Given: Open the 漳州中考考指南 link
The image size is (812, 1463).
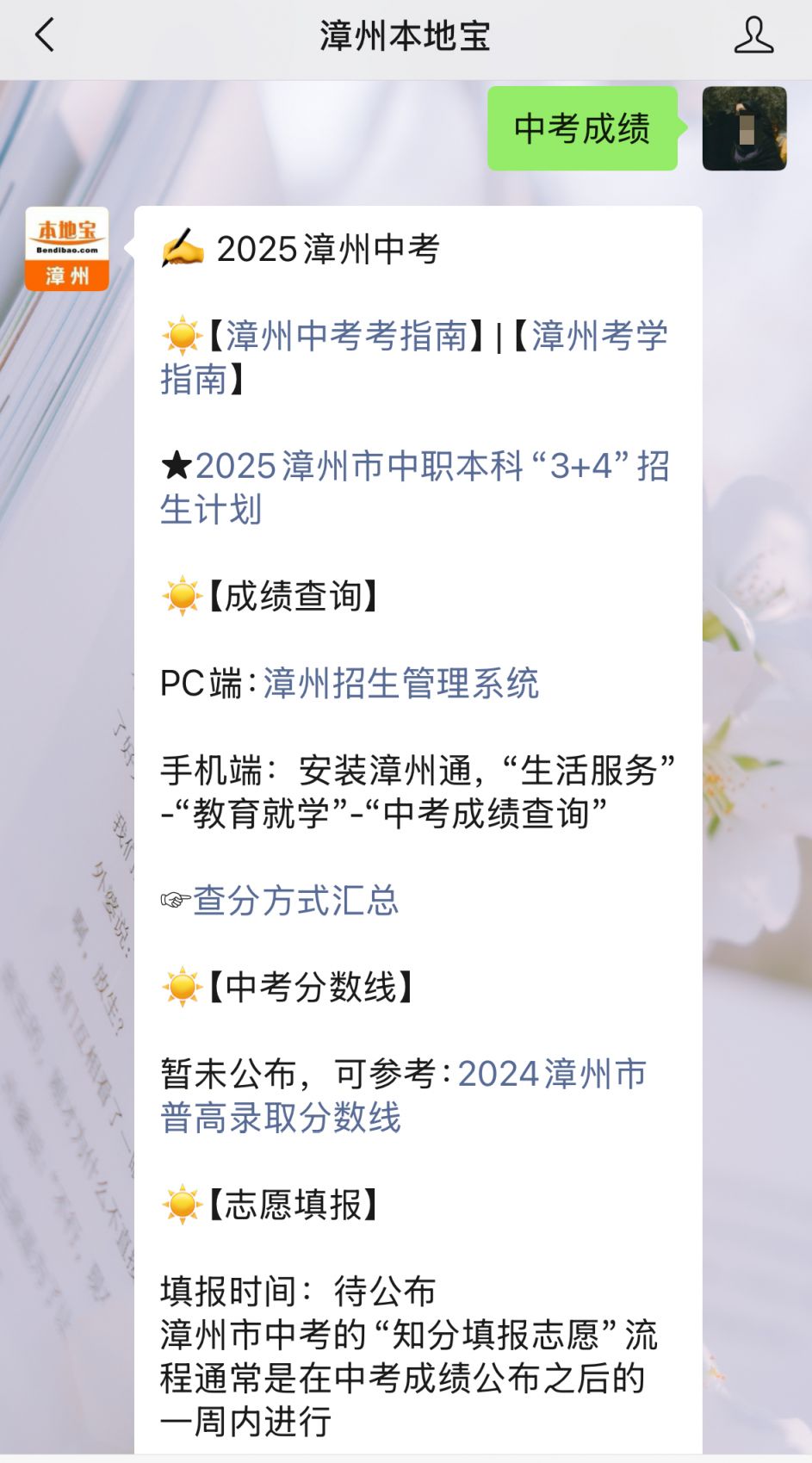Looking at the screenshot, I should tap(347, 336).
